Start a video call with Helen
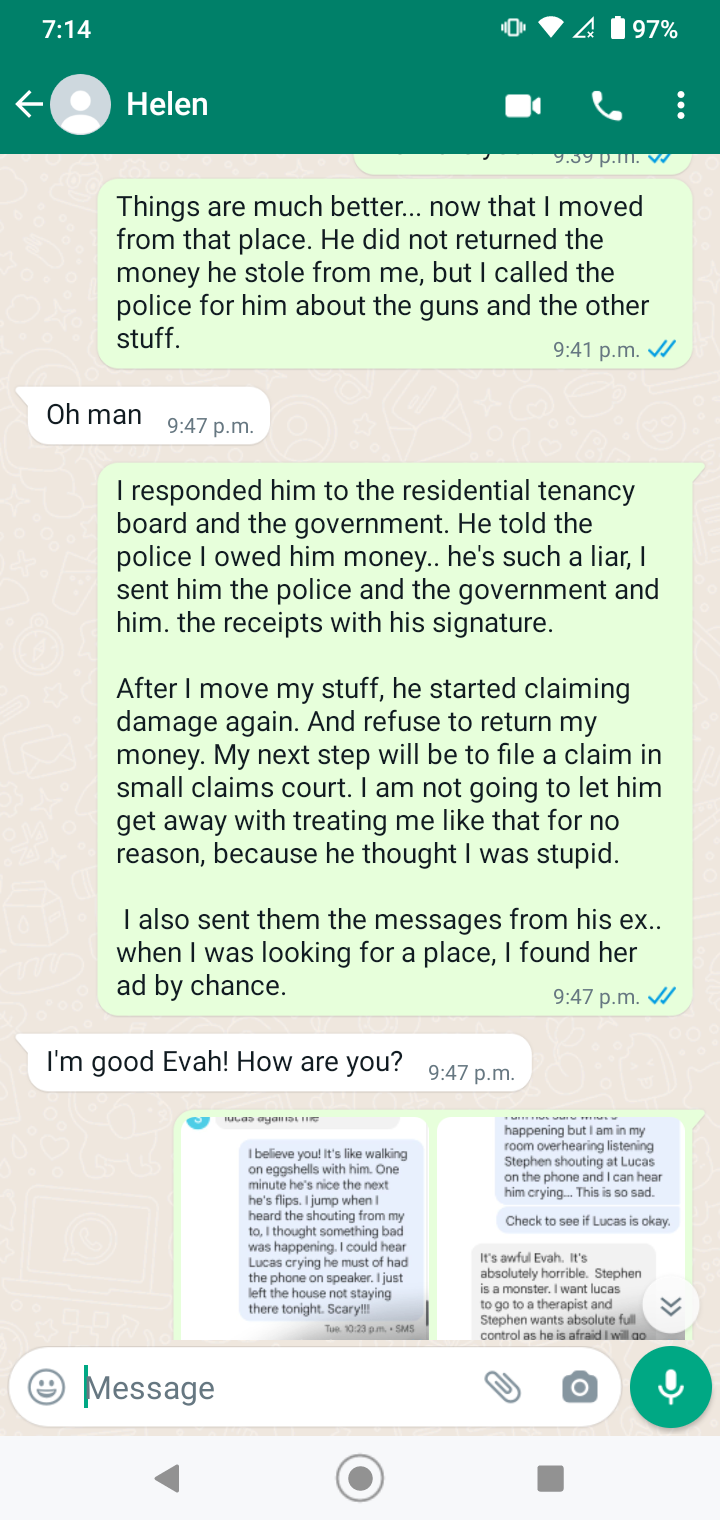 [523, 105]
